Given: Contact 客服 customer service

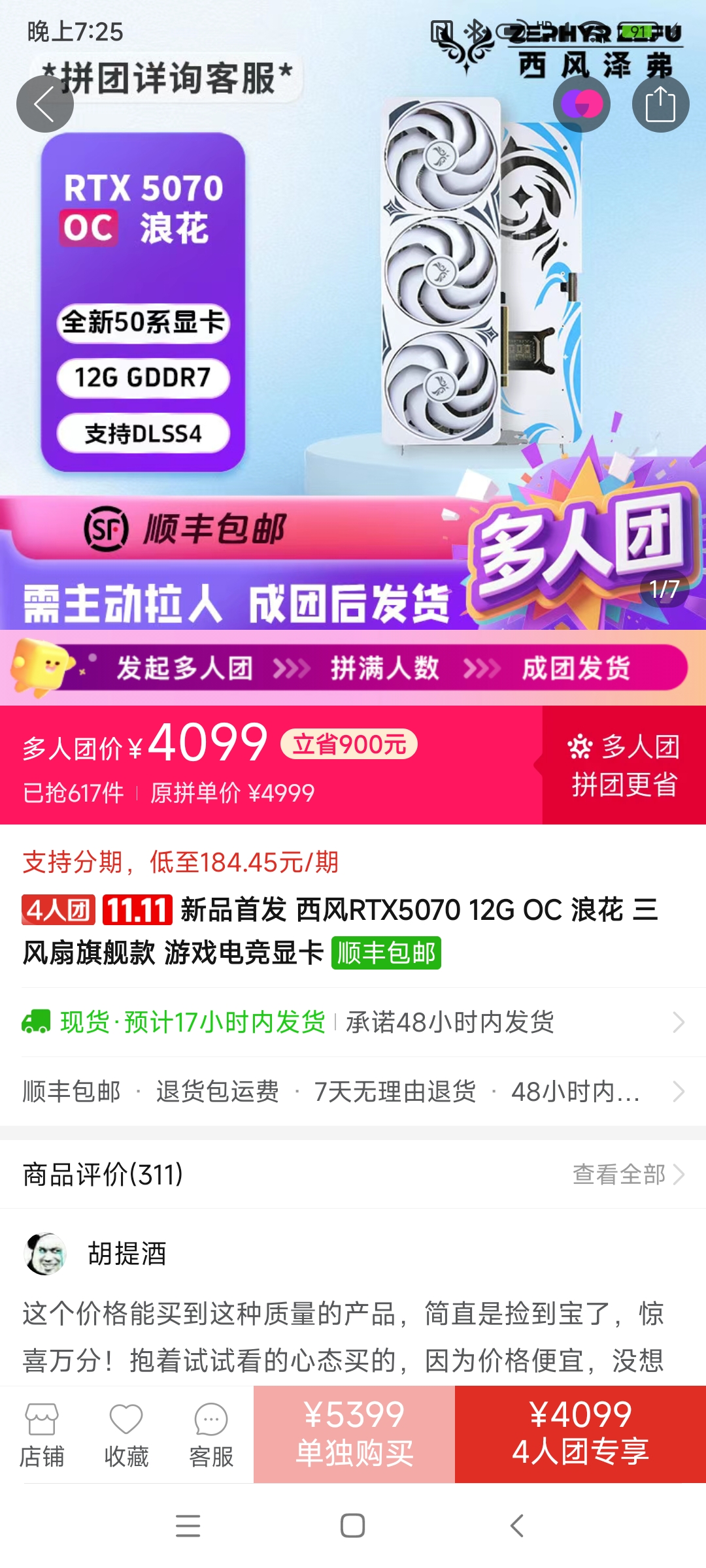Looking at the screenshot, I should (x=210, y=1435).
